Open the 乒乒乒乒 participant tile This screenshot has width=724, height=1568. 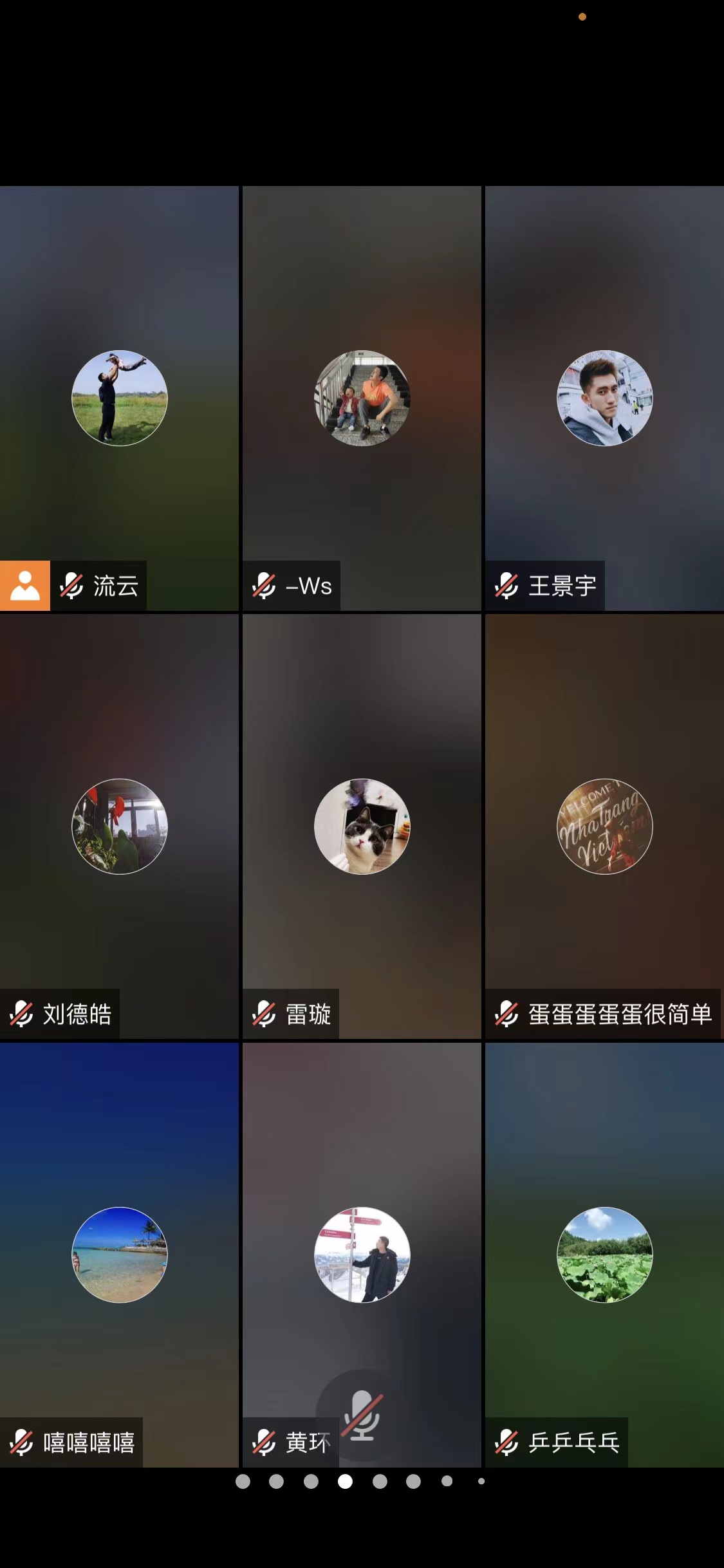tap(604, 1255)
